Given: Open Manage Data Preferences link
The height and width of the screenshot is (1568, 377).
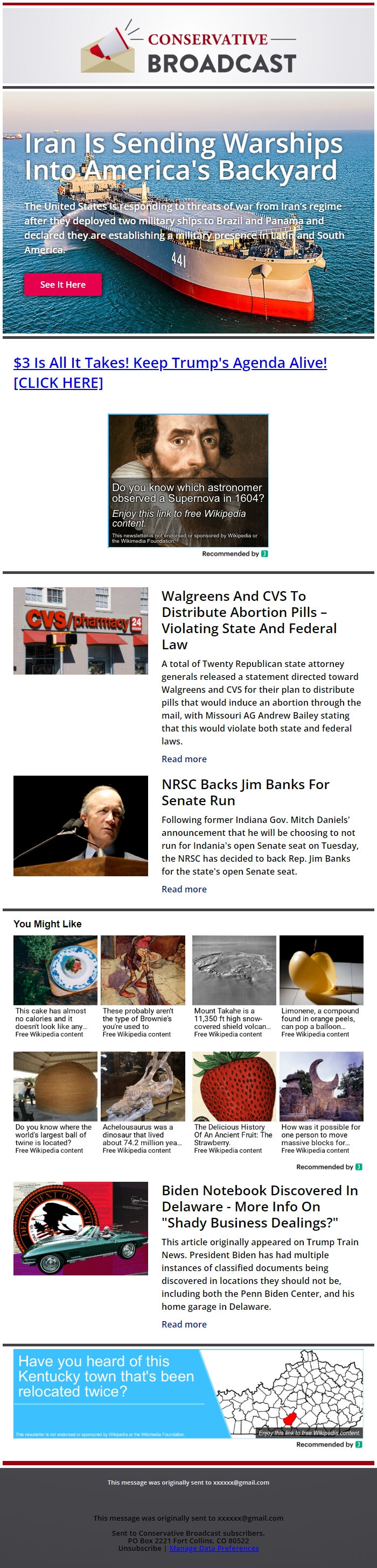Looking at the screenshot, I should 214,1548.
